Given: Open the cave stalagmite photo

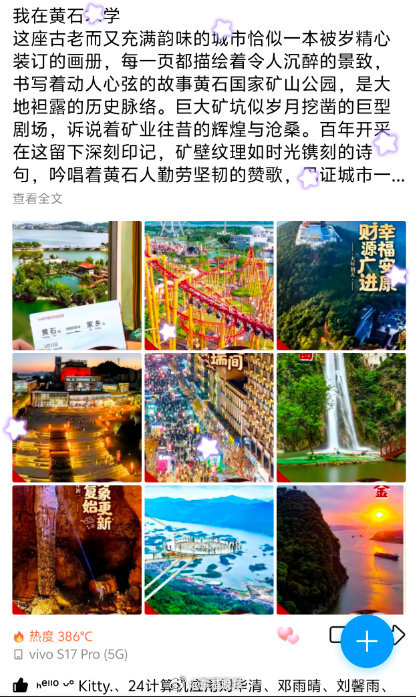Looking at the screenshot, I should pyautogui.click(x=77, y=549).
